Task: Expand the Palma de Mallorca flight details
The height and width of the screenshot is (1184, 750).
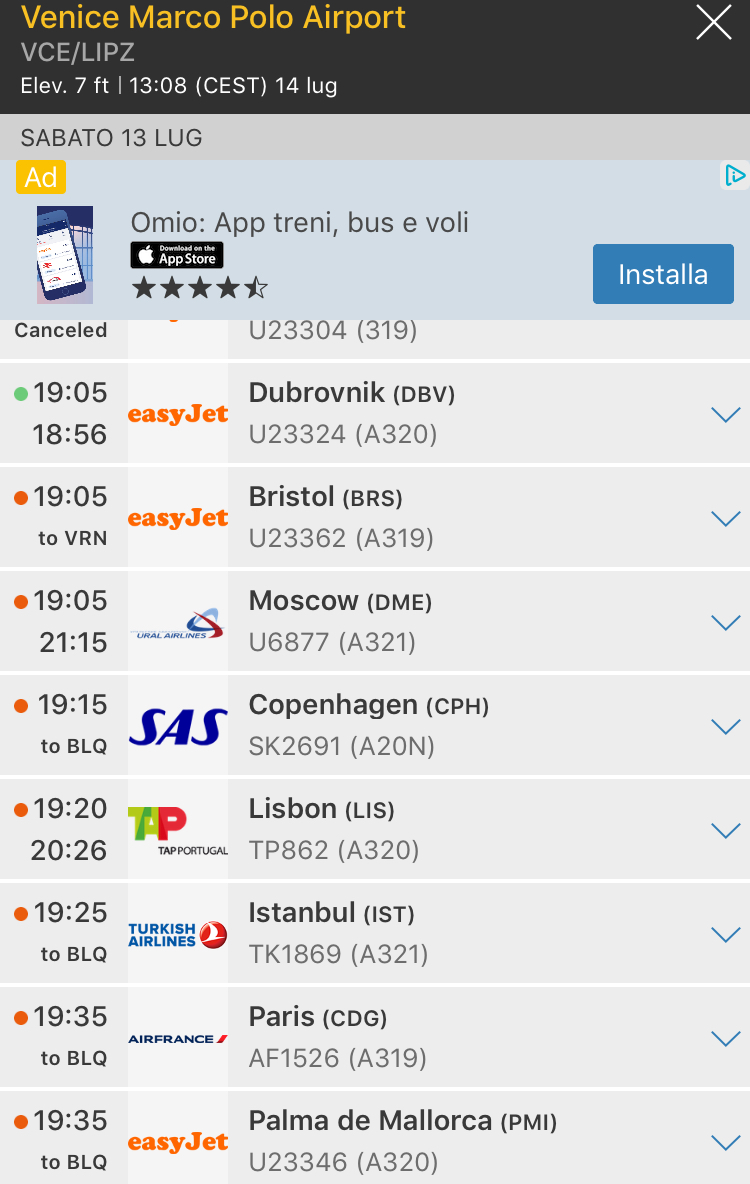Action: coord(724,1142)
